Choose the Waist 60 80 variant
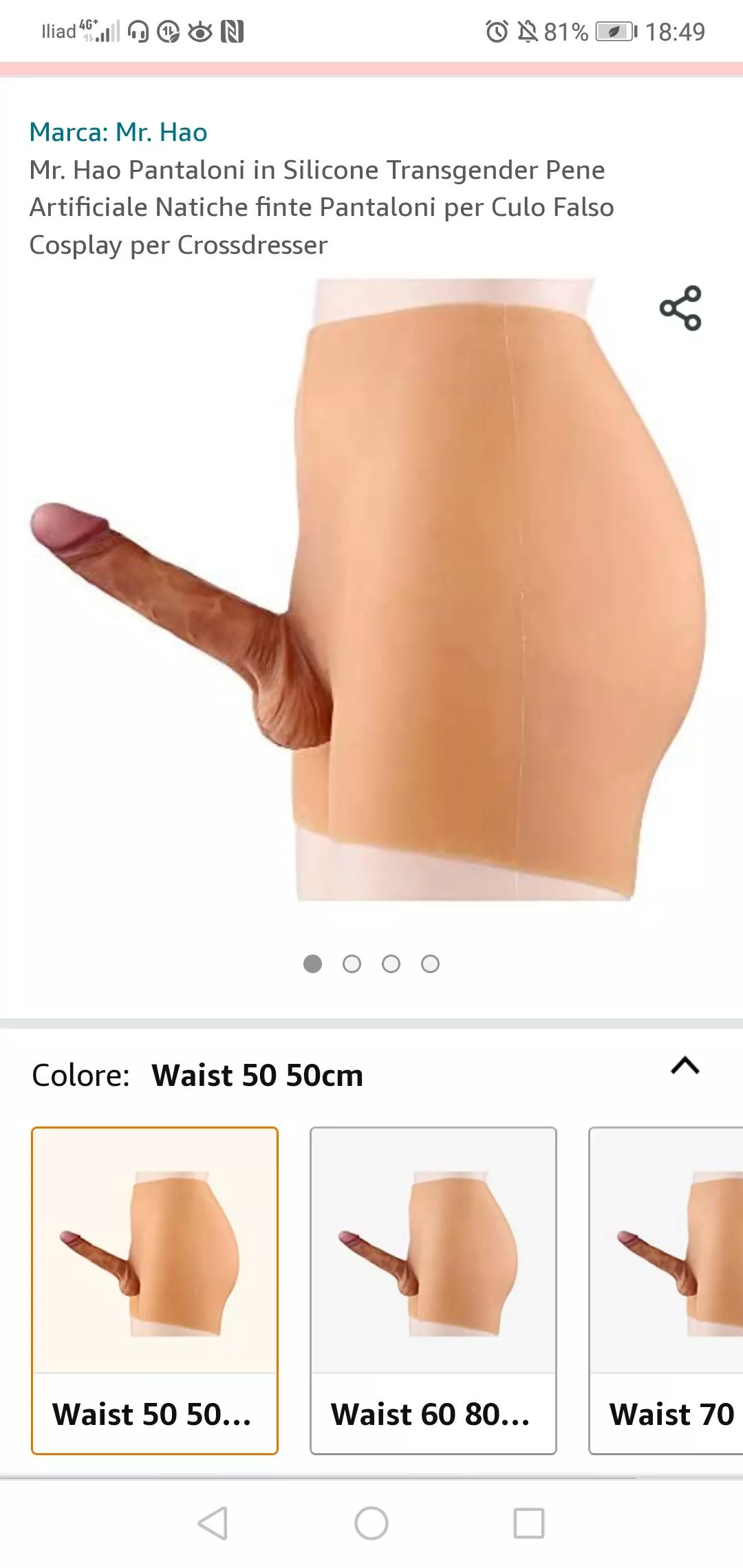743x1568 pixels. 433,1290
